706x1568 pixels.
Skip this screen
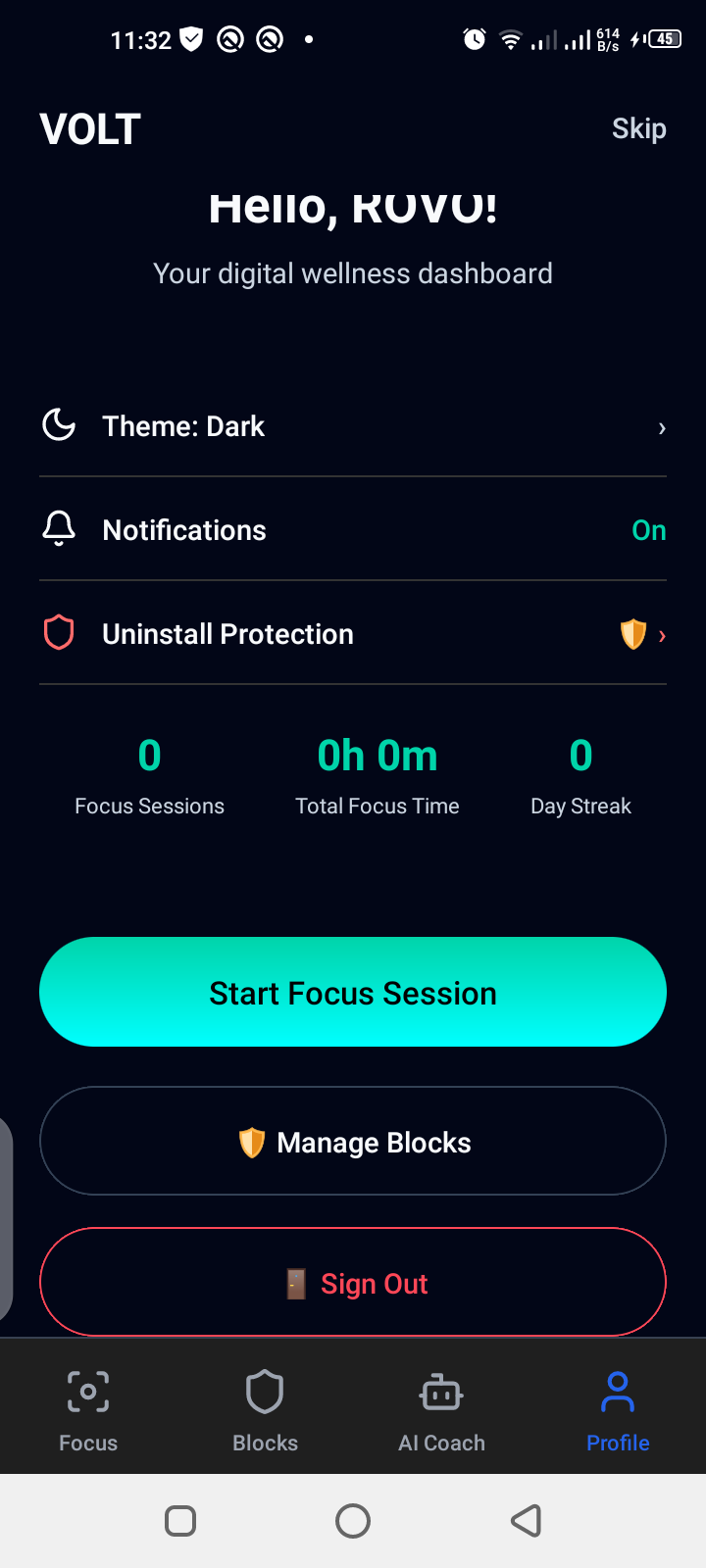638,128
